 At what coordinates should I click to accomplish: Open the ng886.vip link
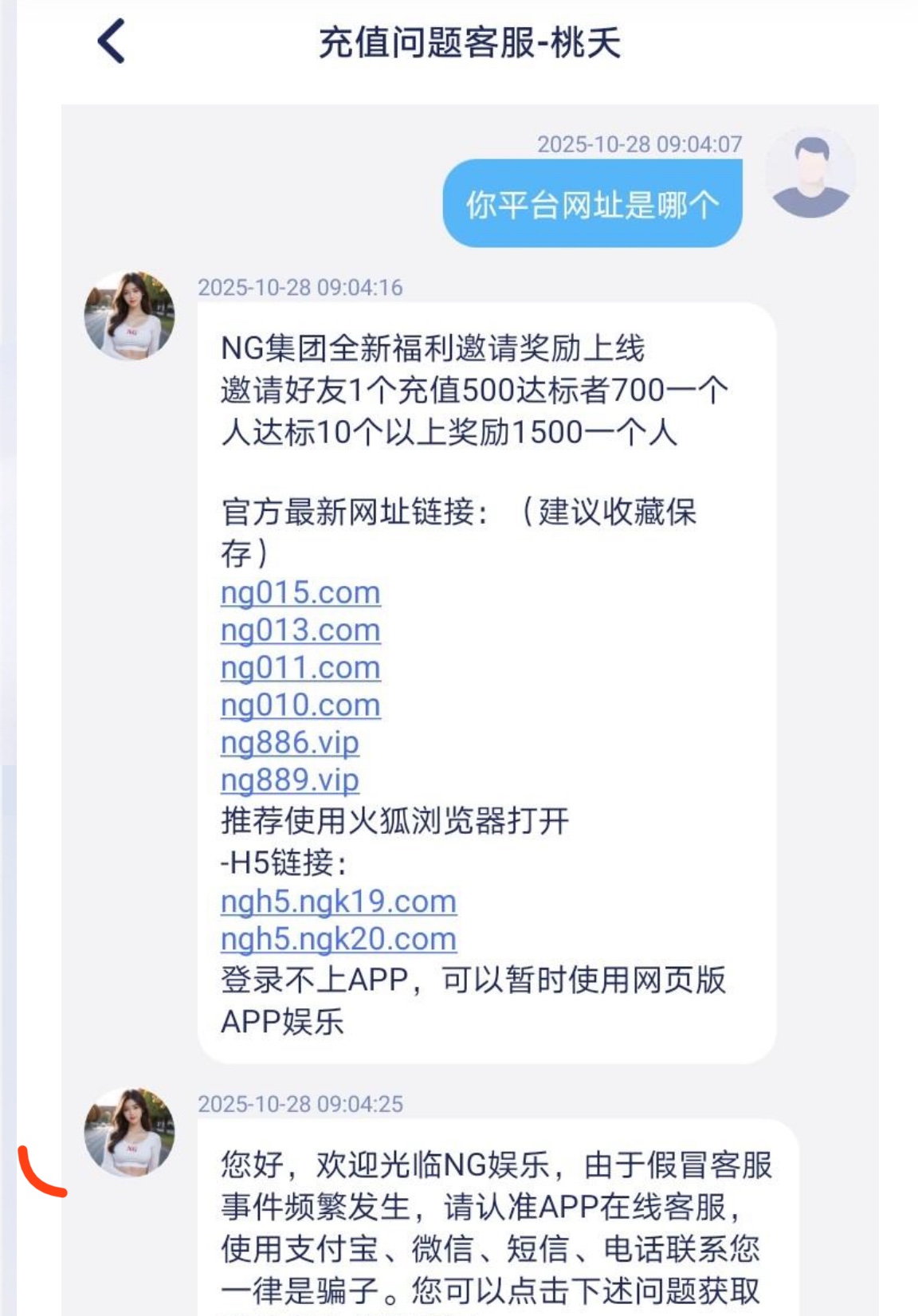289,743
